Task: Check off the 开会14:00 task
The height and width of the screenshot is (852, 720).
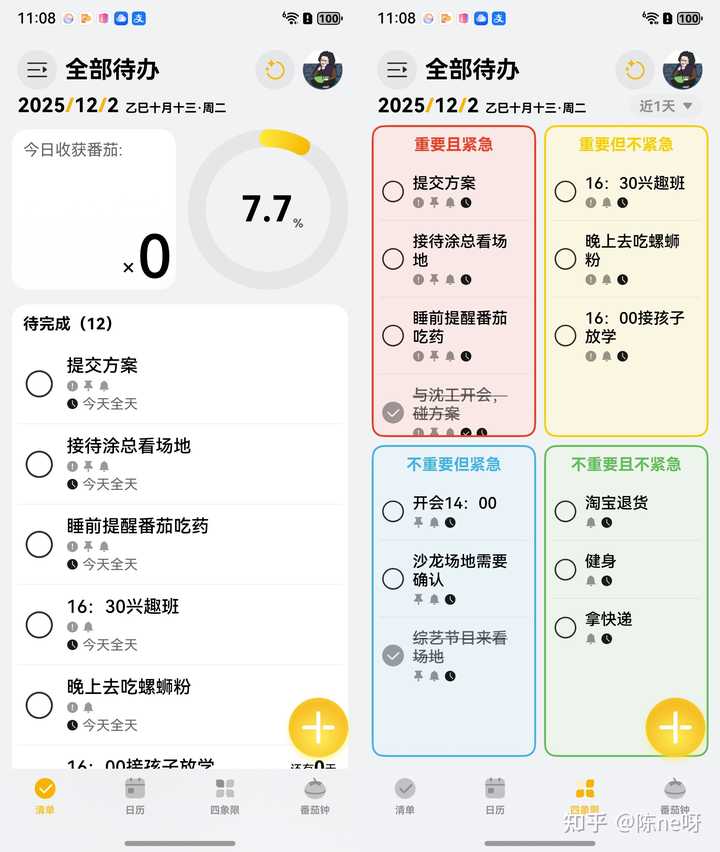Action: 393,511
